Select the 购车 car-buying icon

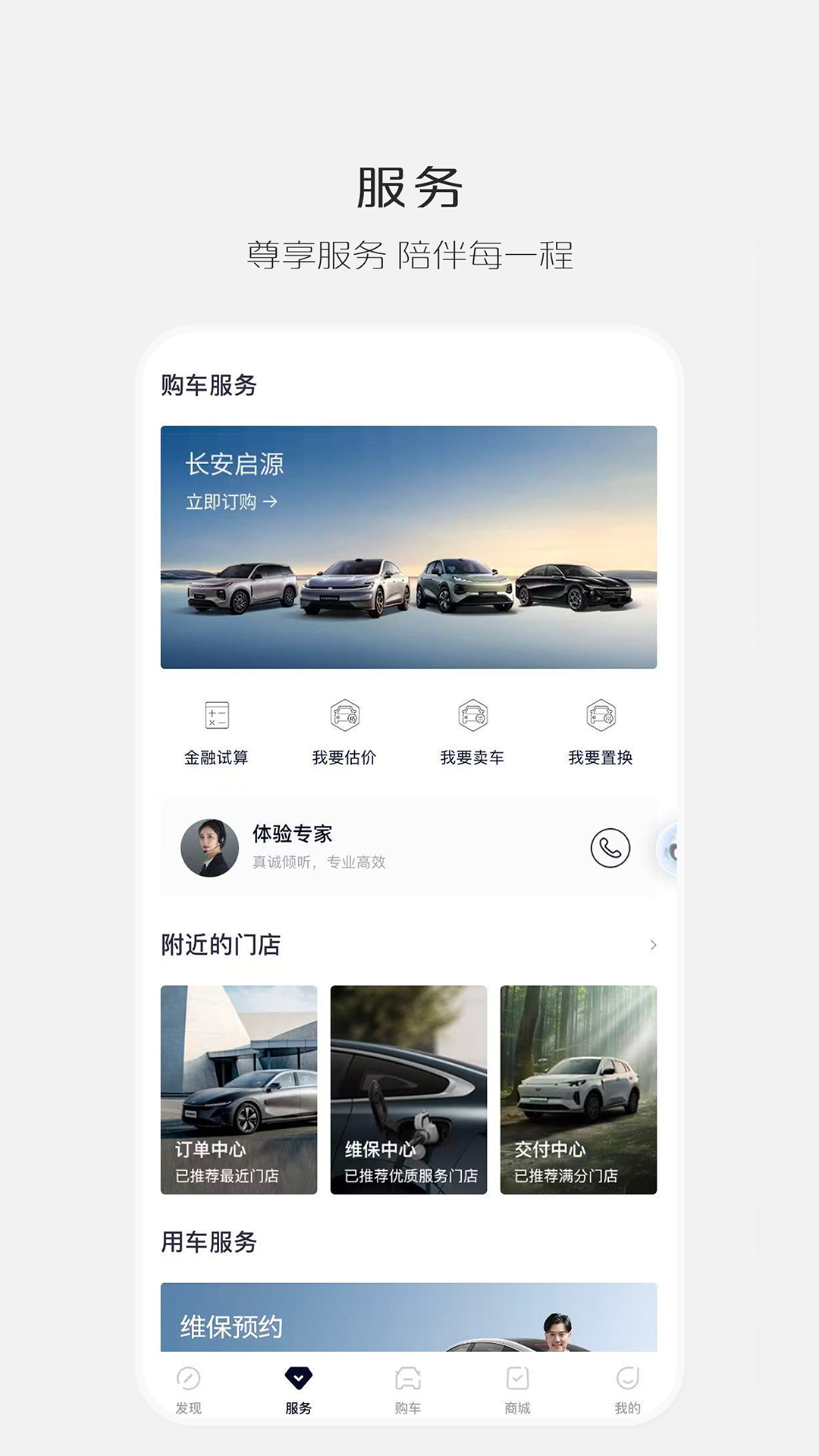(409, 1378)
